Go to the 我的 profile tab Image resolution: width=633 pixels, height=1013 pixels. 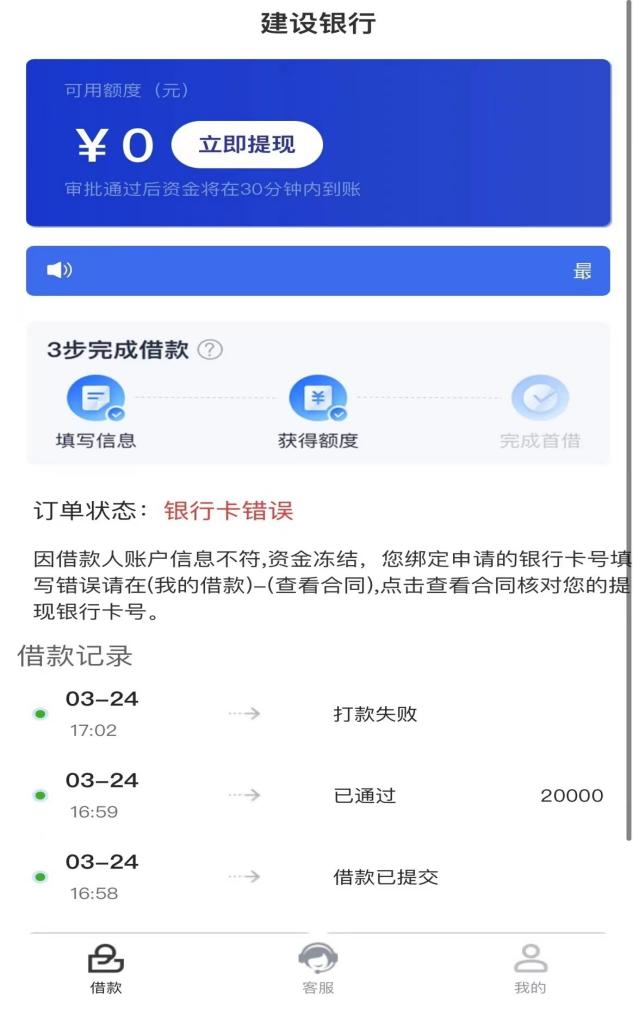tap(530, 969)
